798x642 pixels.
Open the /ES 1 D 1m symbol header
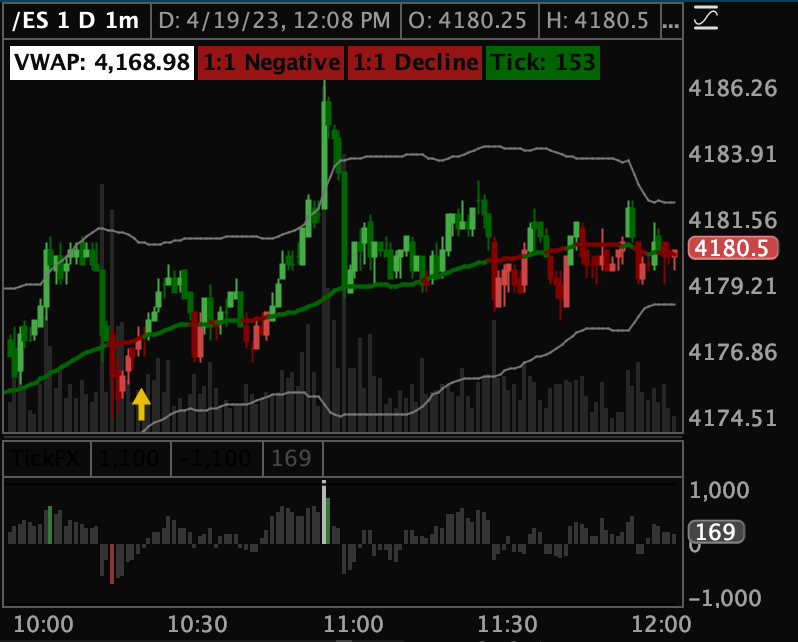[x=76, y=21]
